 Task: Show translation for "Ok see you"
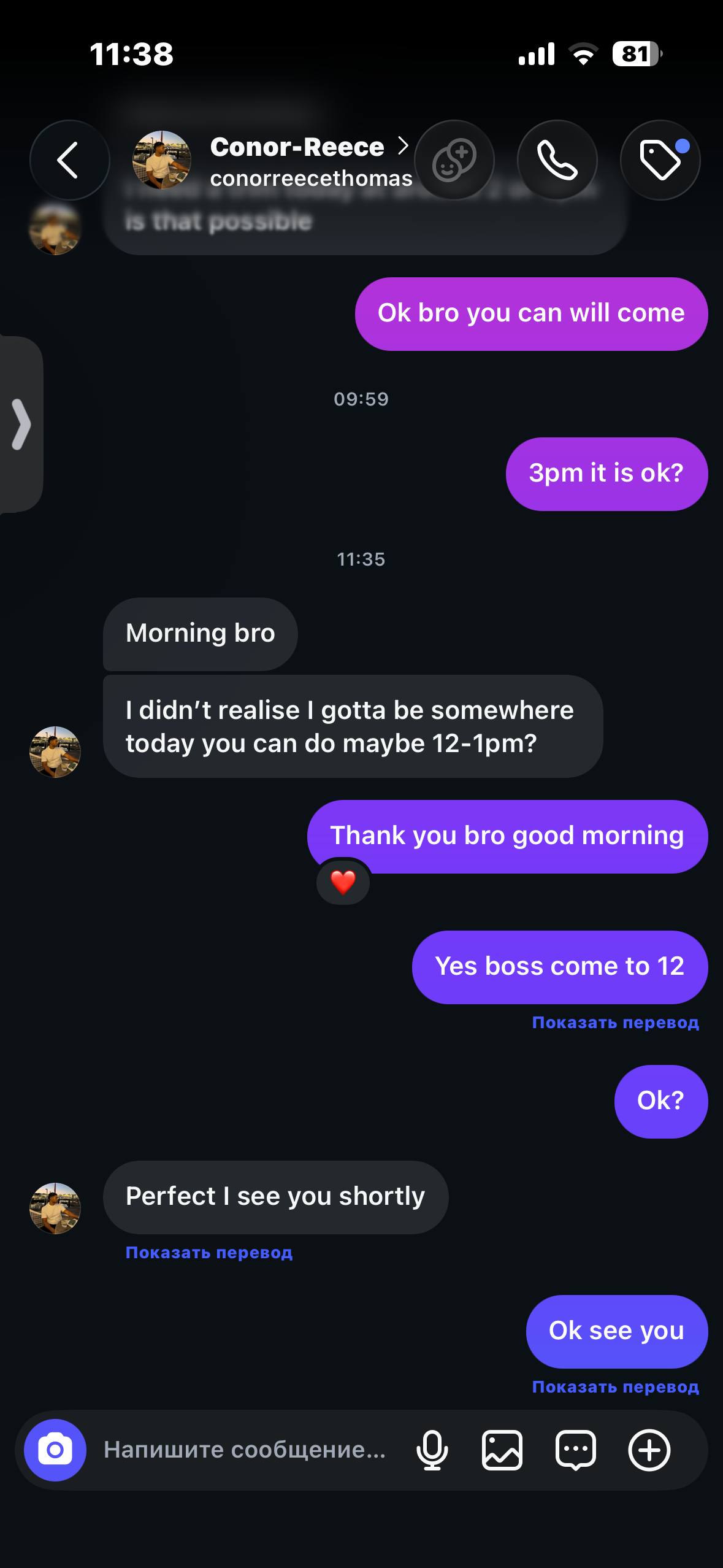[x=615, y=1387]
